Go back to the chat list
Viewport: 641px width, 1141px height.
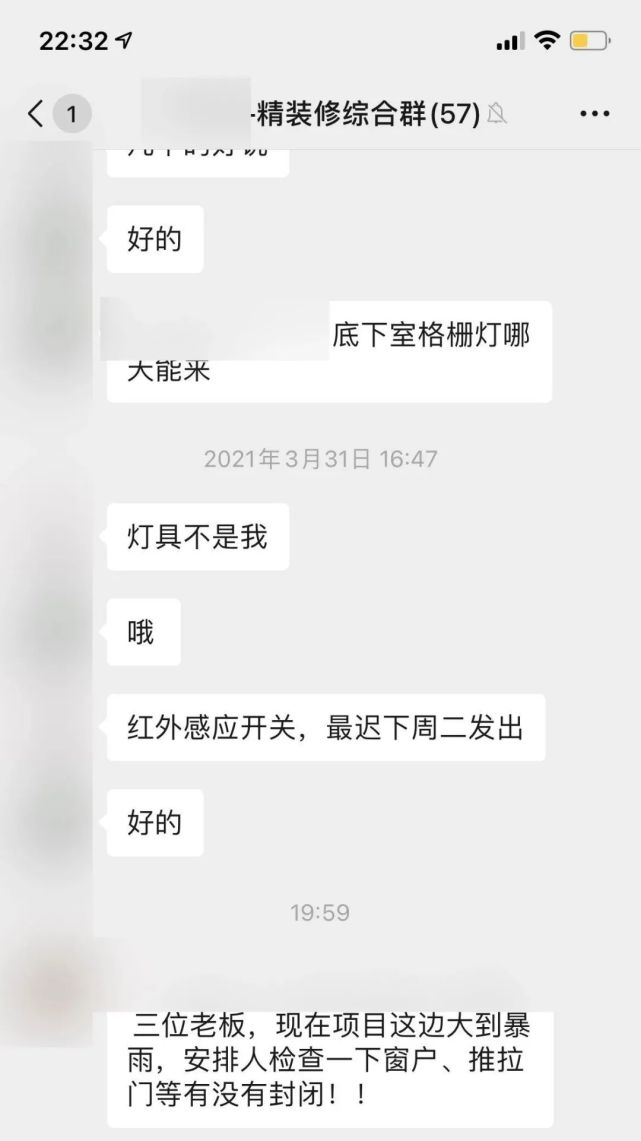(38, 114)
